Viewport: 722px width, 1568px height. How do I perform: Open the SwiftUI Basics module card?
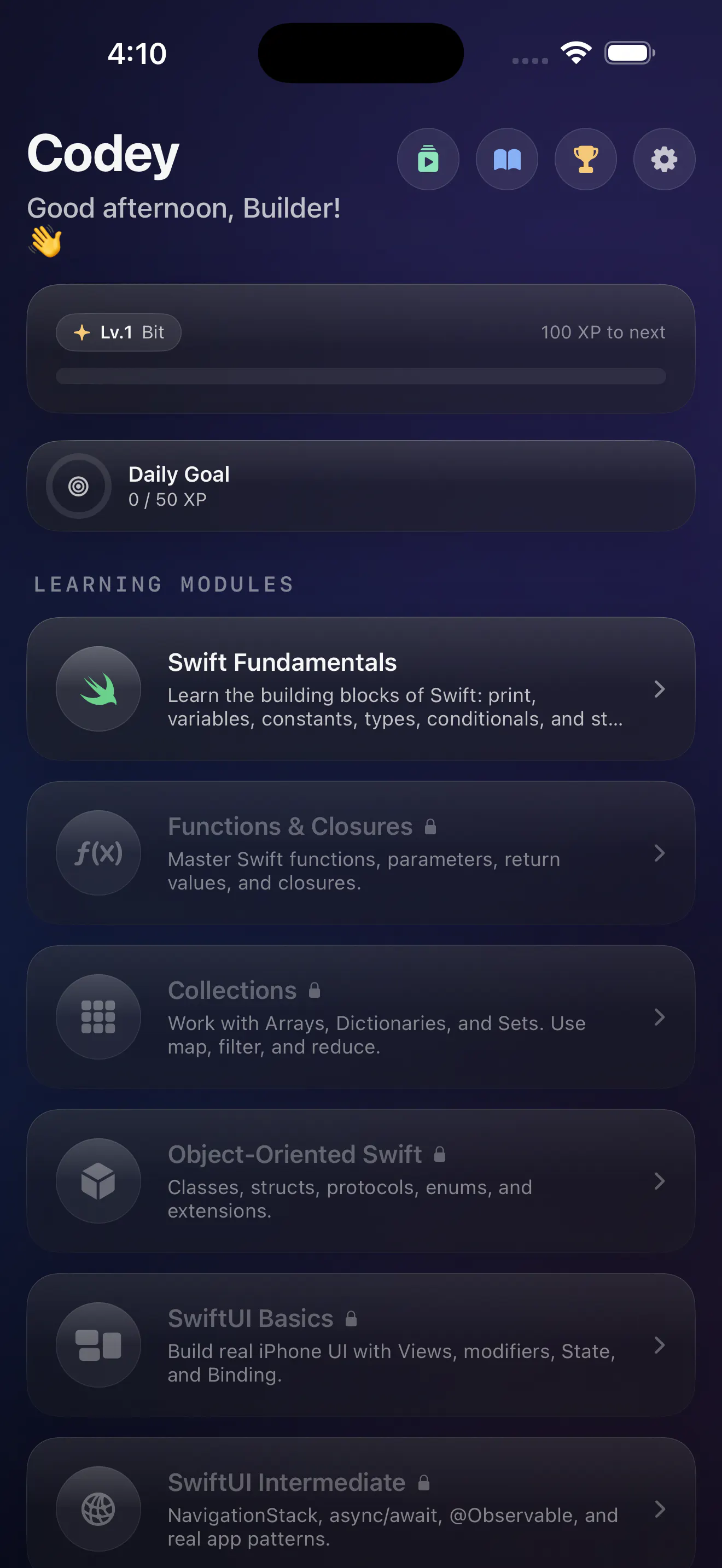(x=361, y=1345)
